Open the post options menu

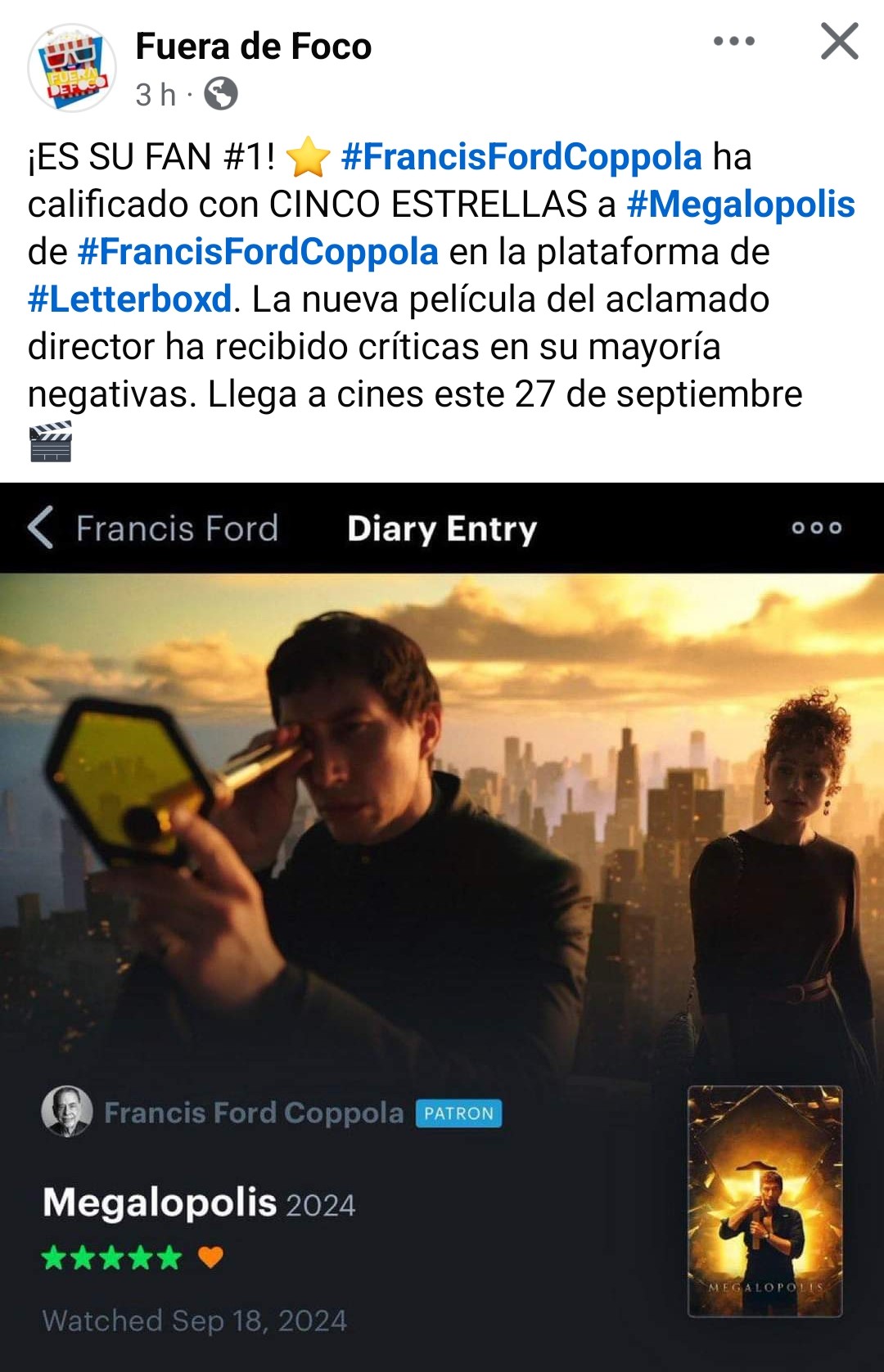(733, 41)
